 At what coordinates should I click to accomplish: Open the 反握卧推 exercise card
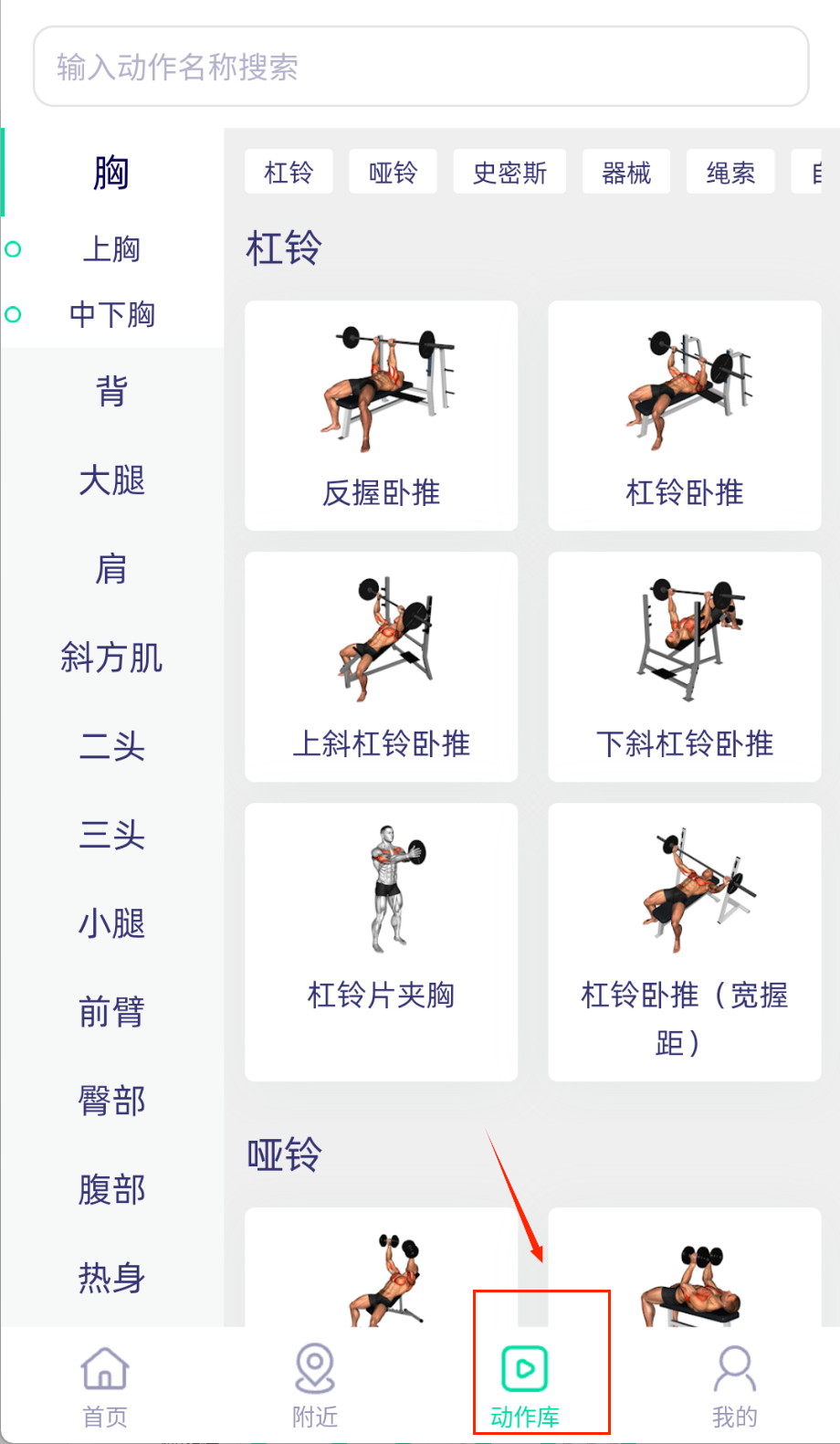click(381, 416)
